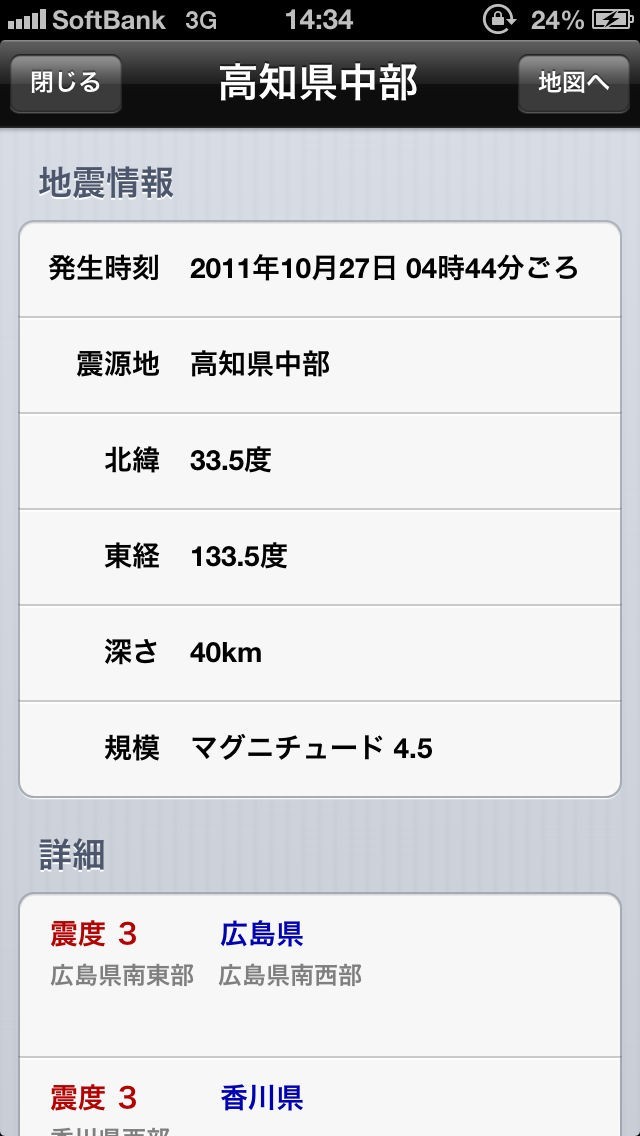Close the earthquake detail with 閉じる
640x1136 pixels.
click(66, 83)
